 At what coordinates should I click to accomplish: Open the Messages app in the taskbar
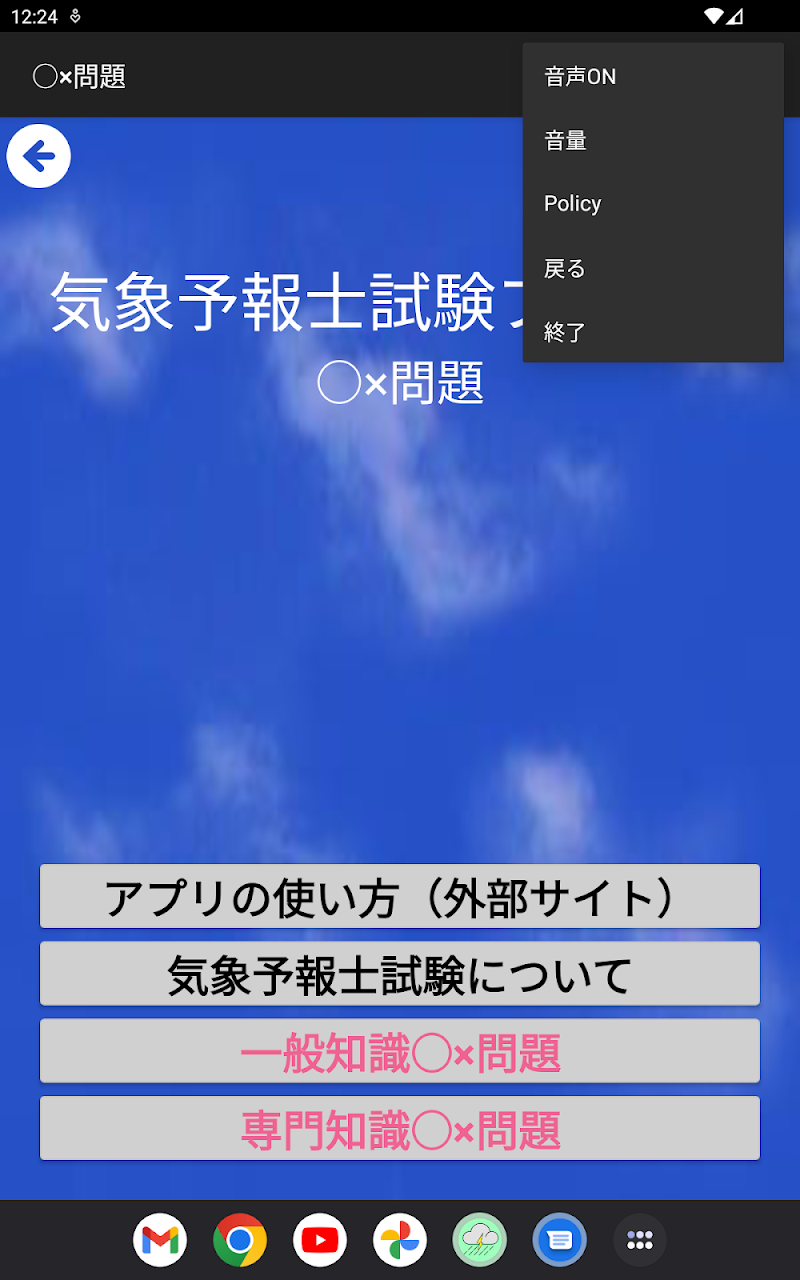click(x=560, y=1241)
